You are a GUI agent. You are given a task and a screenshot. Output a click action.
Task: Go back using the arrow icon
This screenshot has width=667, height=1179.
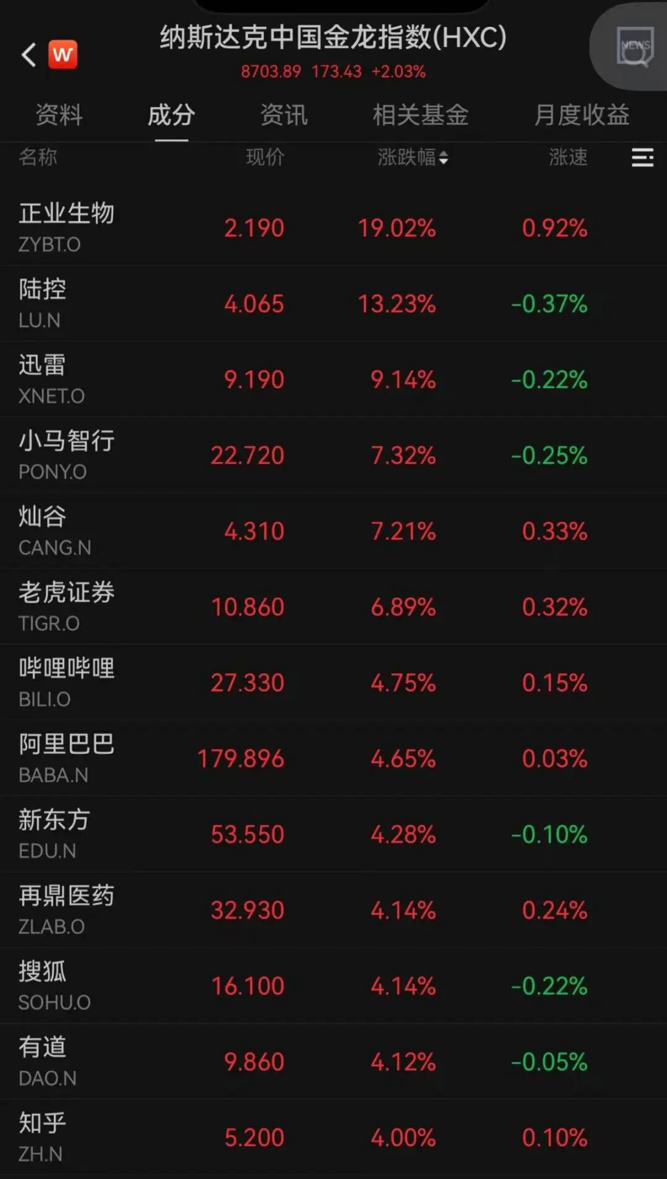28,55
